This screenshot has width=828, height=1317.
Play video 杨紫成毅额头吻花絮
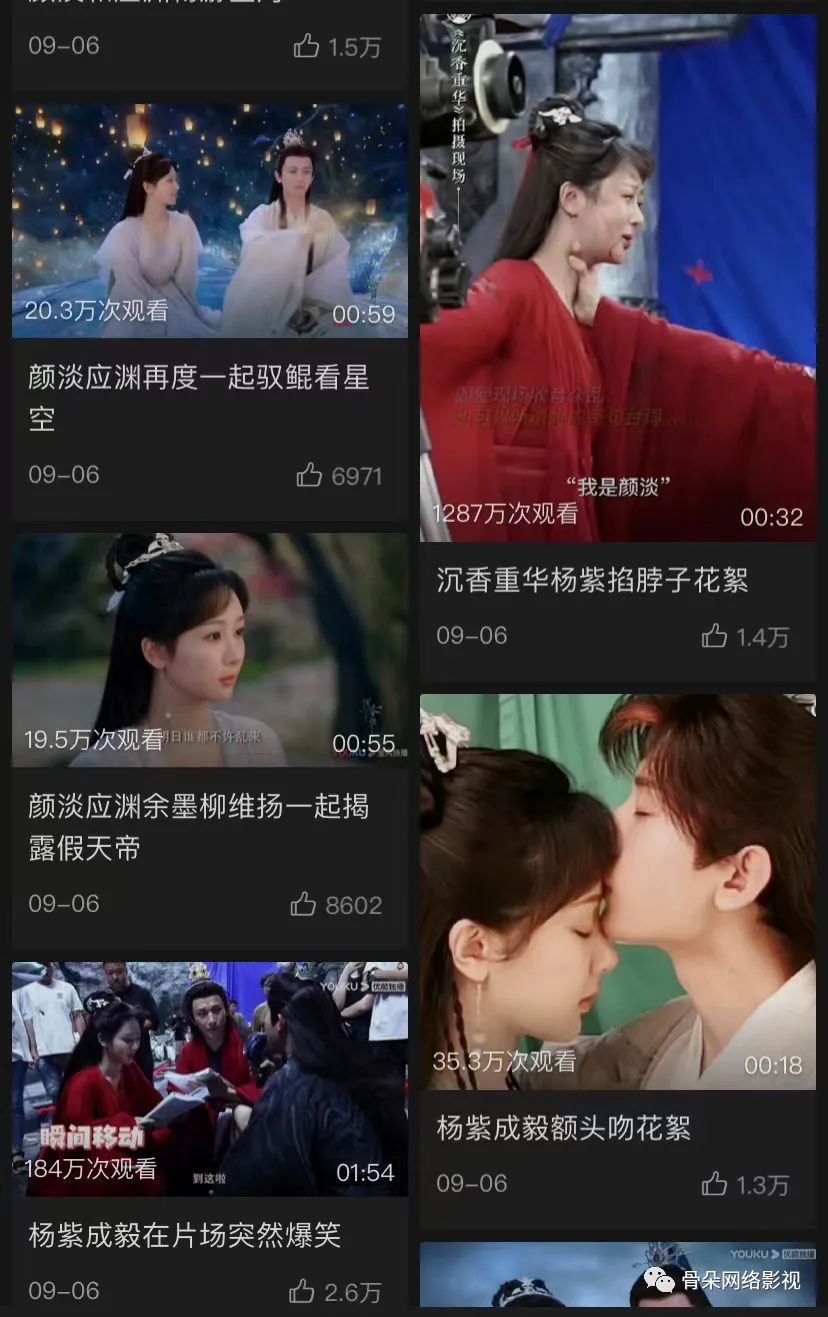617,891
